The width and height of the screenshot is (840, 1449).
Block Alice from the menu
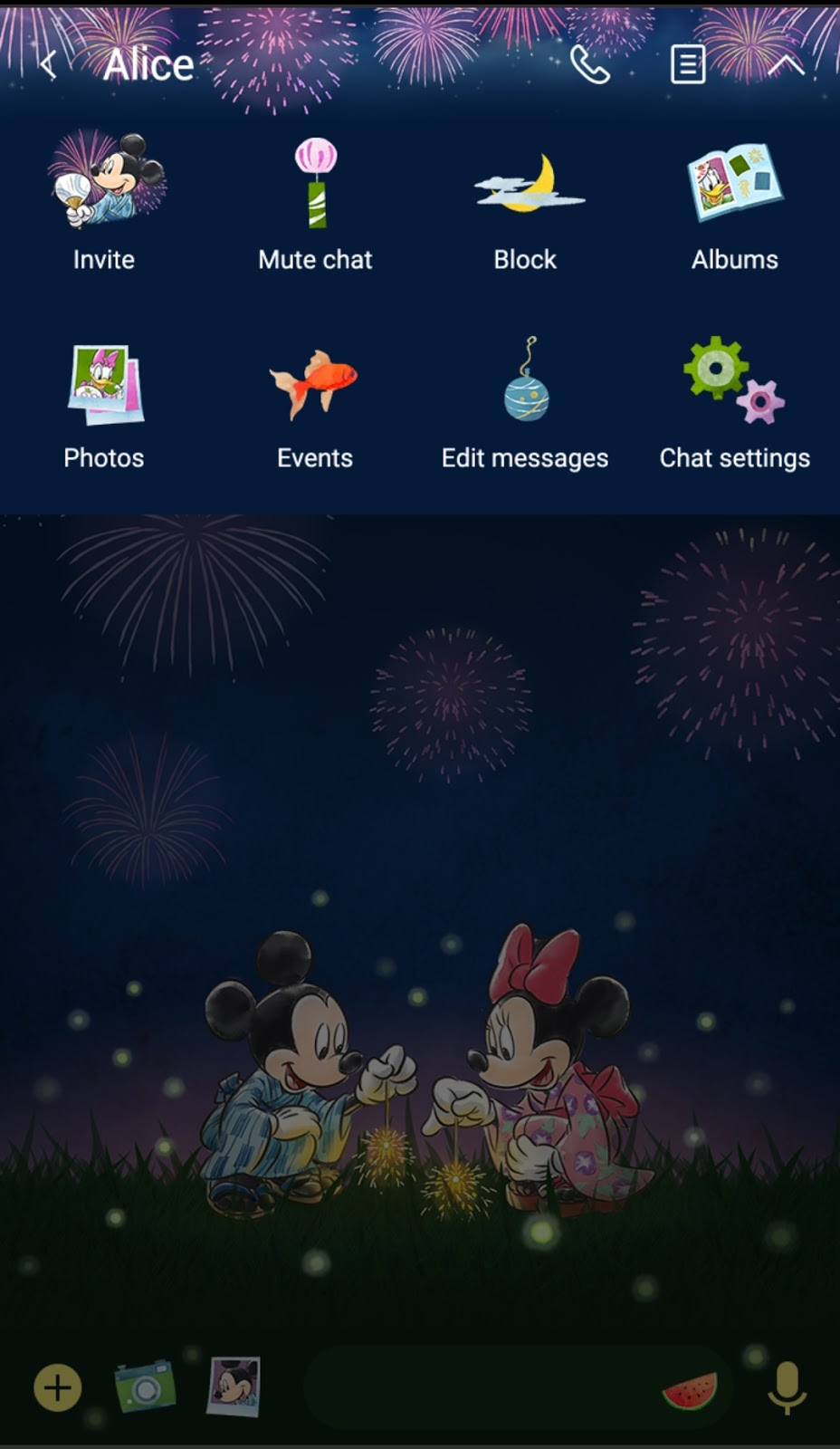(525, 202)
